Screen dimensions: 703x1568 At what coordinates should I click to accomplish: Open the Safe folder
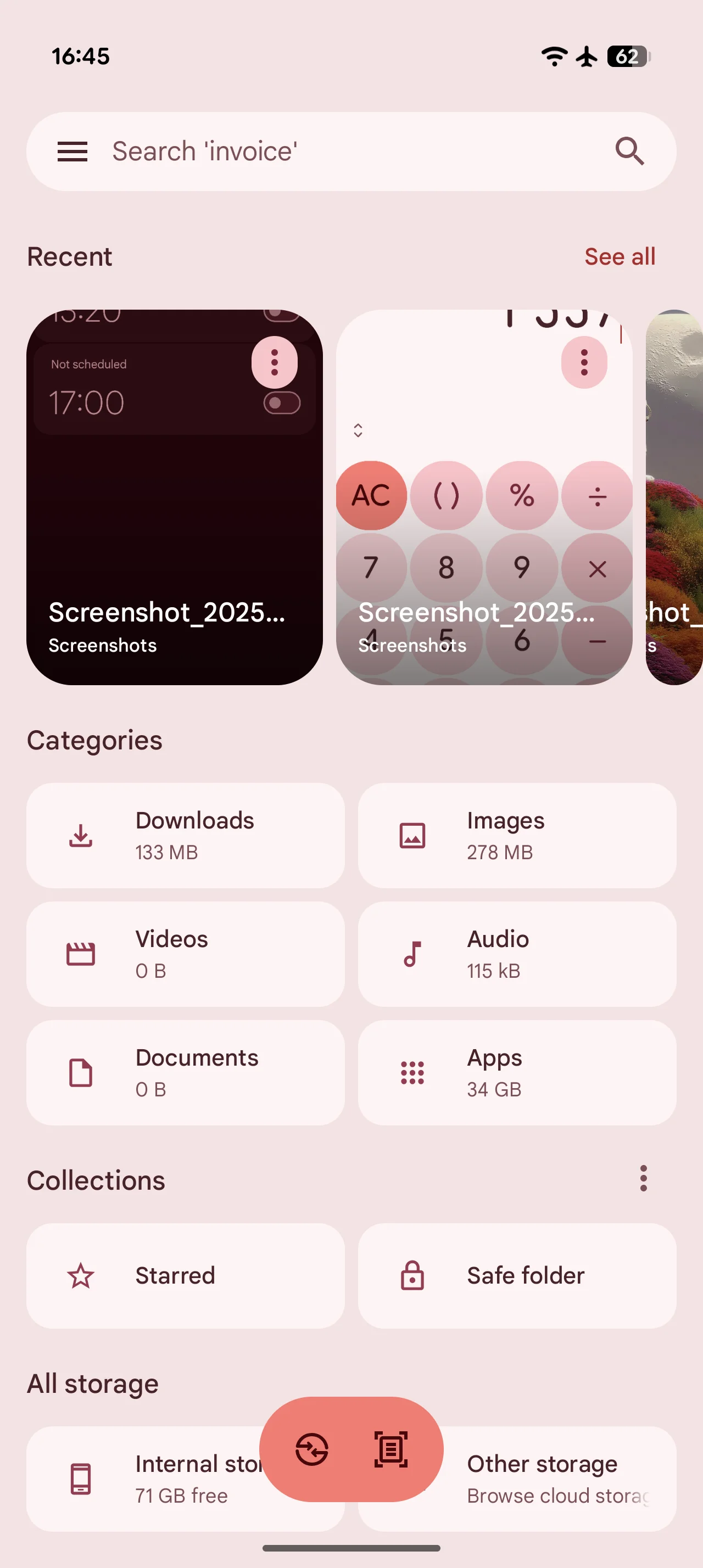517,1276
